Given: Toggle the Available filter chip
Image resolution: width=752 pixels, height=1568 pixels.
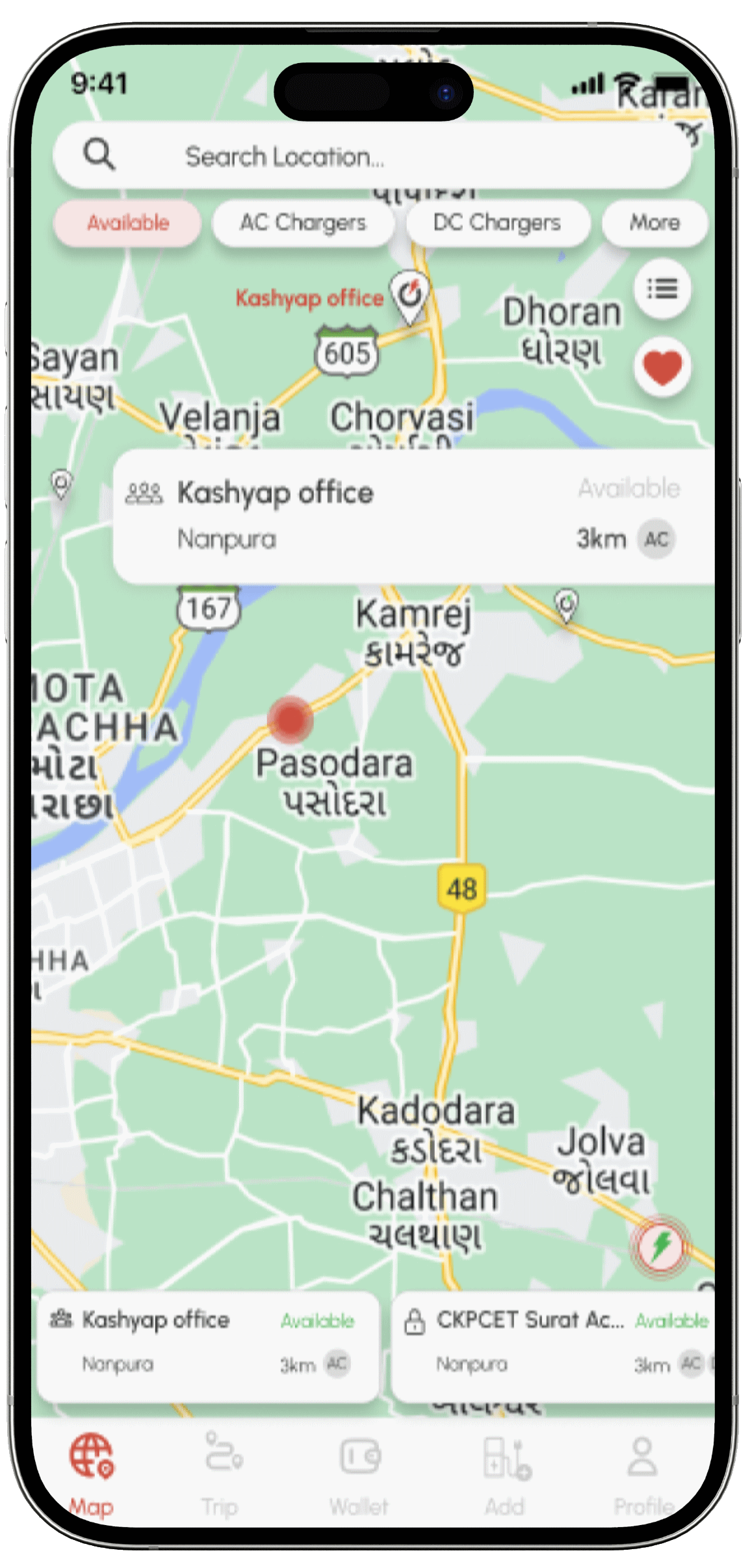Looking at the screenshot, I should [x=127, y=223].
